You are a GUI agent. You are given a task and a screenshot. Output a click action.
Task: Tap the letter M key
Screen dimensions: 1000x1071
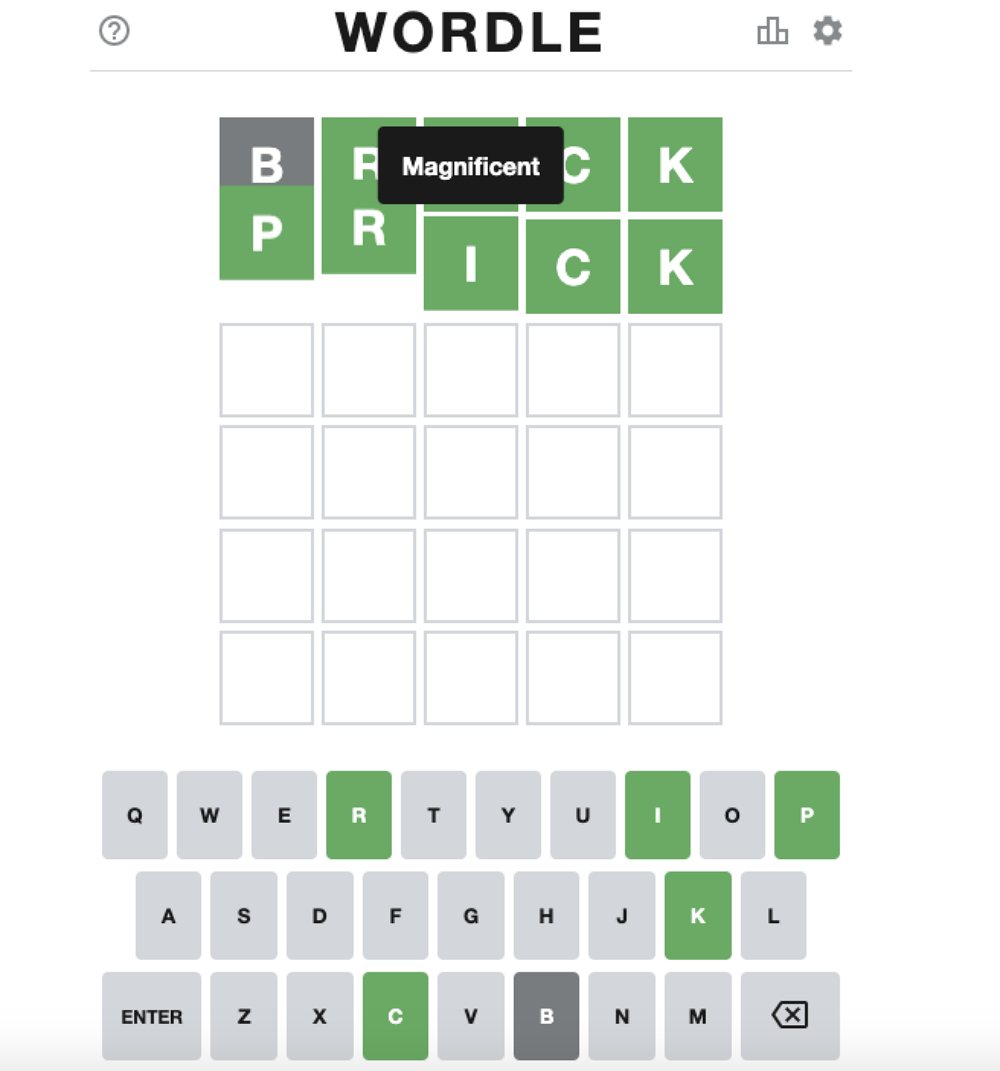pos(698,1016)
